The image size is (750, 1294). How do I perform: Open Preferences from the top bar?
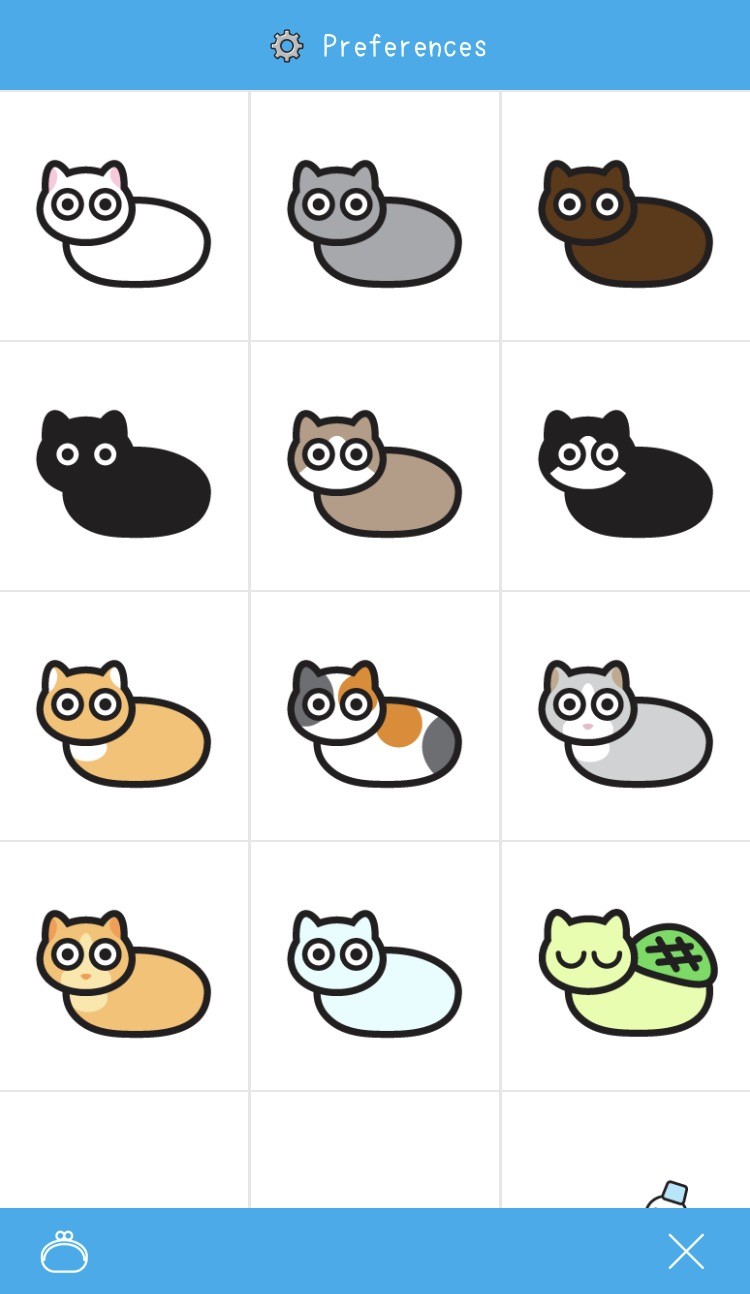(x=378, y=46)
